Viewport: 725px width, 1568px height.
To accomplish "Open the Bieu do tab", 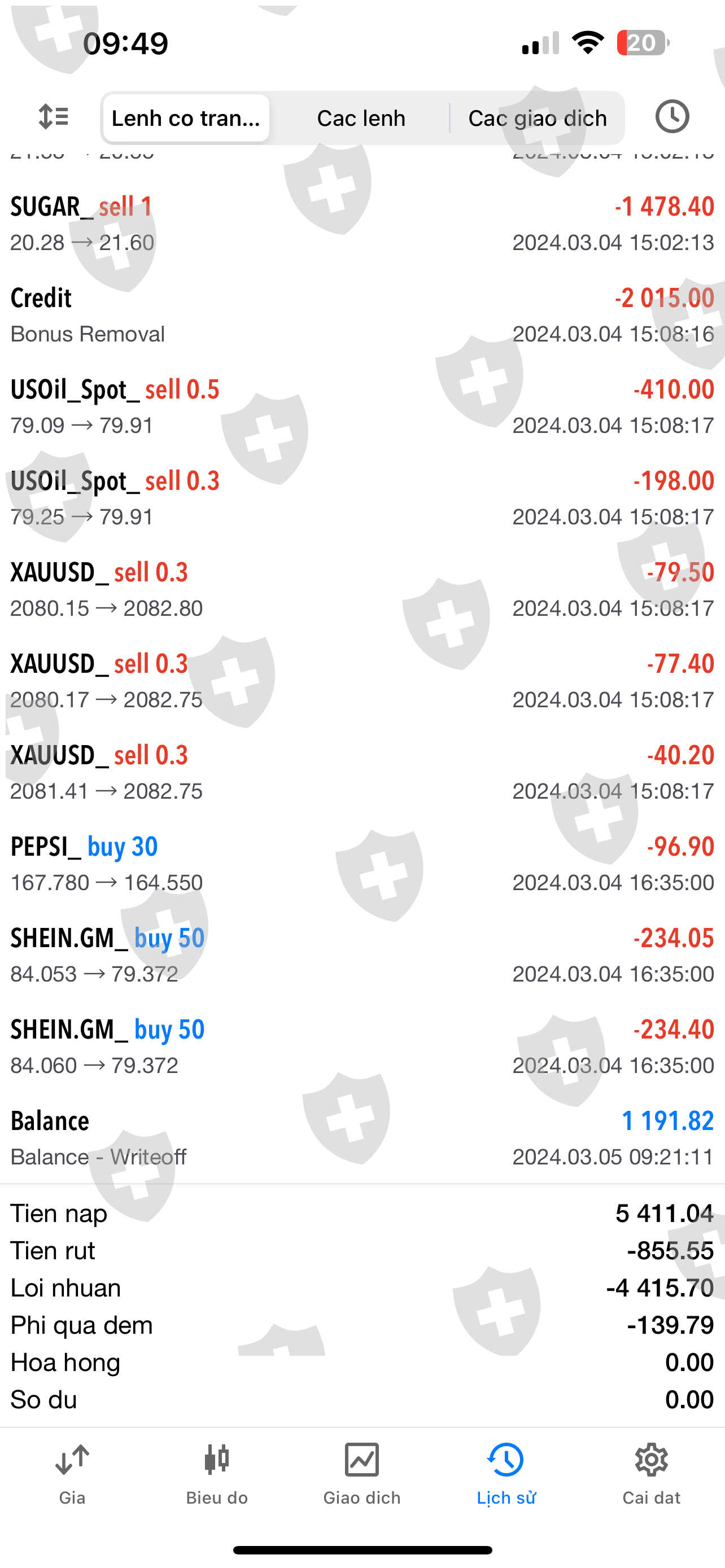I will [217, 1474].
